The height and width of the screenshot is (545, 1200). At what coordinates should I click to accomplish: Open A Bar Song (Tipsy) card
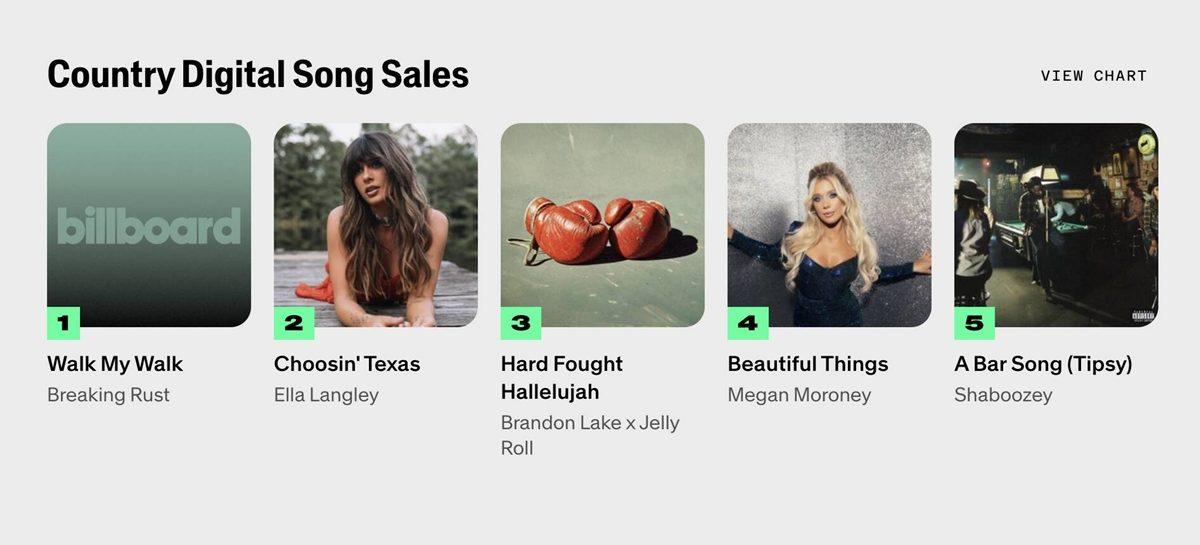pyautogui.click(x=1056, y=225)
